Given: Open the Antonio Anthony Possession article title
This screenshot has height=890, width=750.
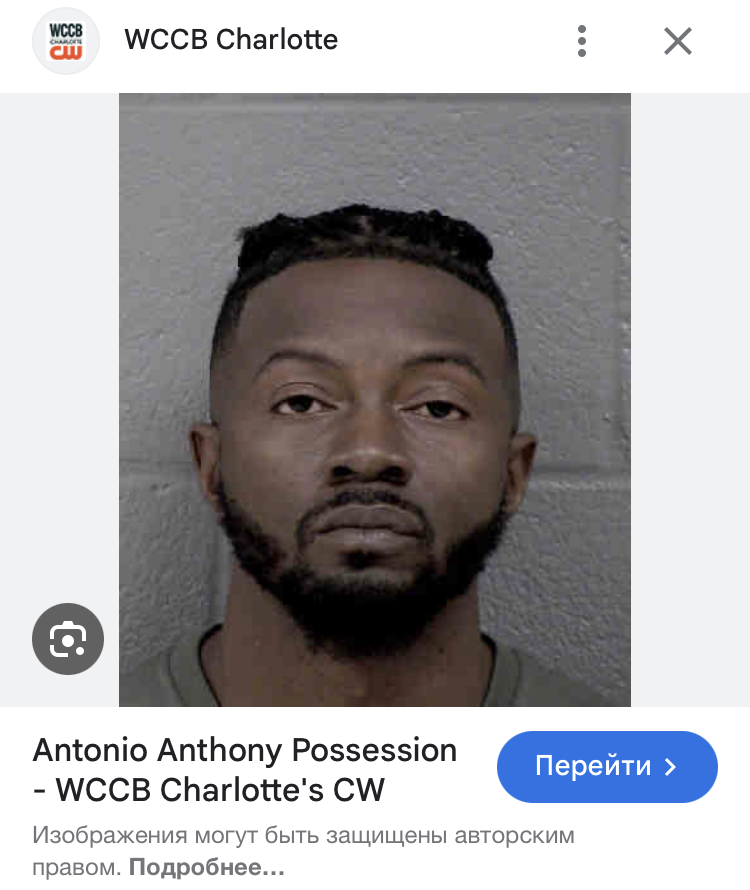Looking at the screenshot, I should (245, 769).
